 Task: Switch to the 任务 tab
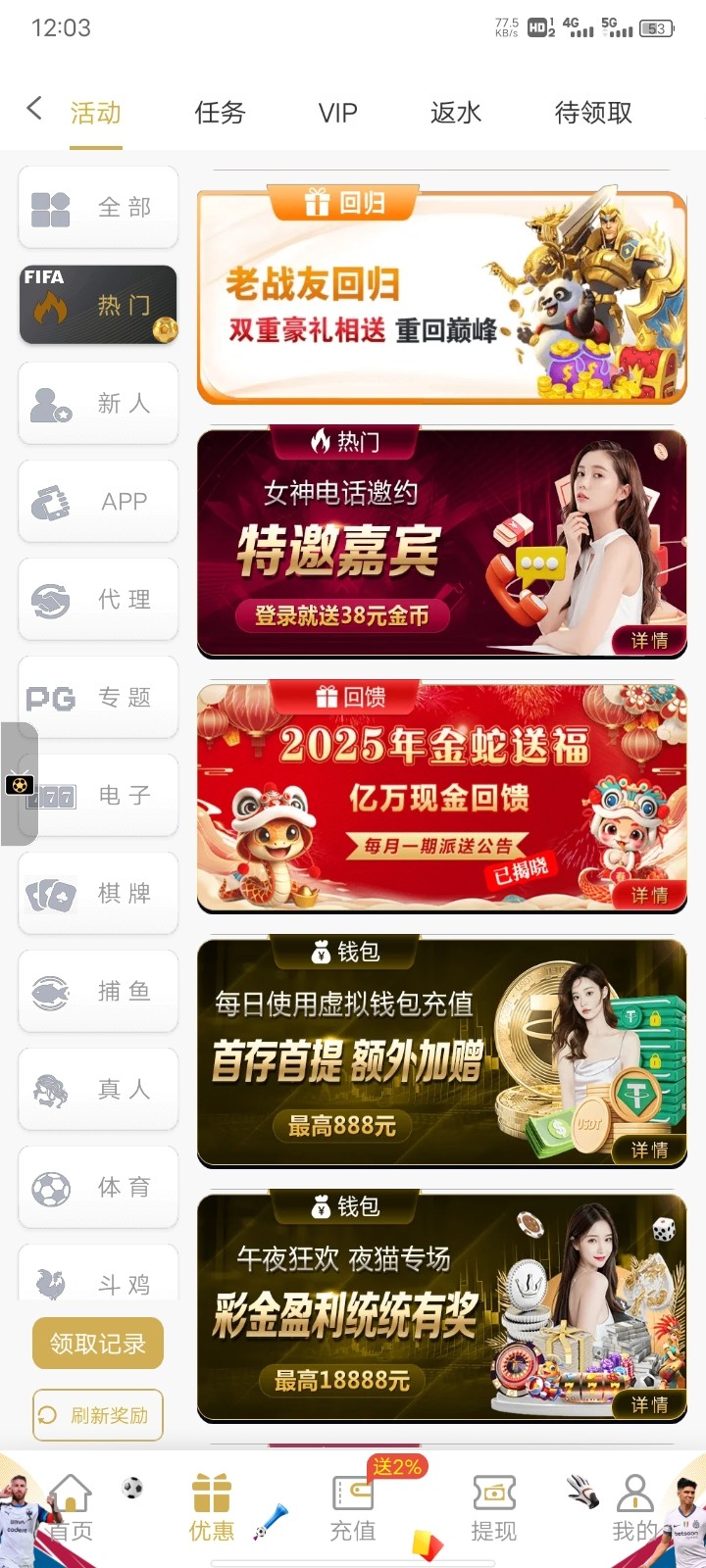pyautogui.click(x=220, y=113)
